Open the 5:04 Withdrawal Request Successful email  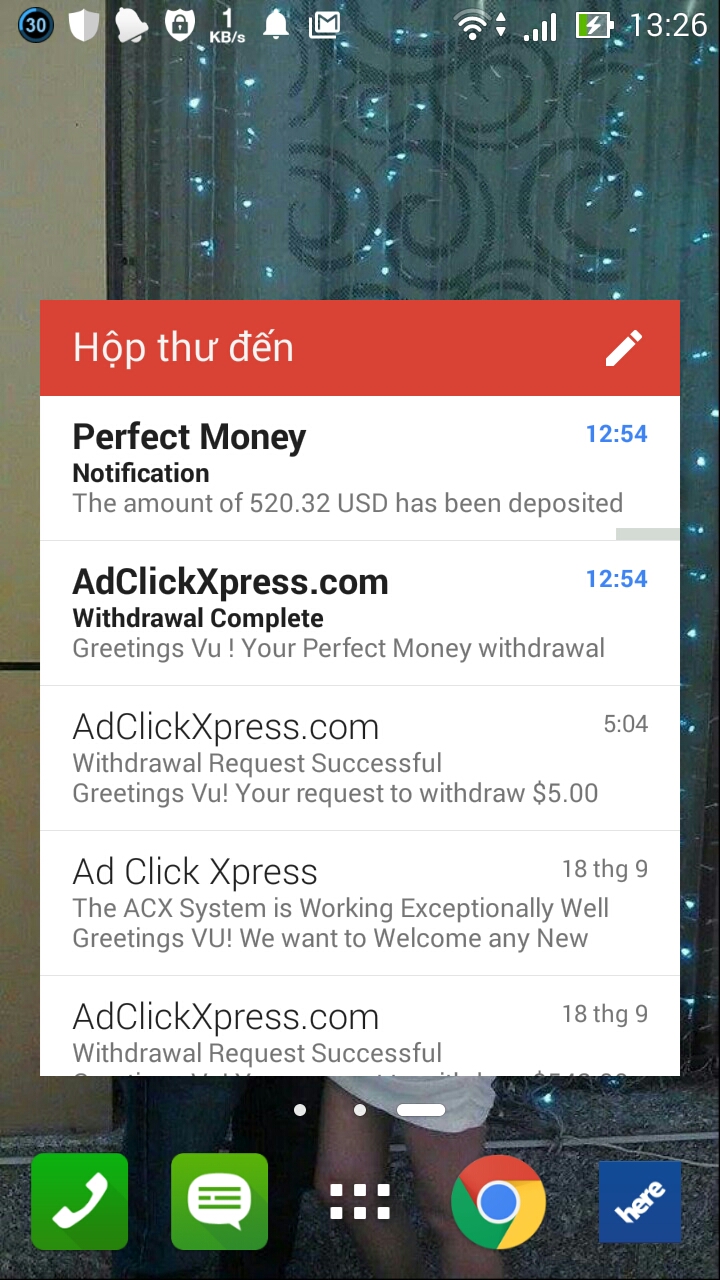click(x=350, y=758)
